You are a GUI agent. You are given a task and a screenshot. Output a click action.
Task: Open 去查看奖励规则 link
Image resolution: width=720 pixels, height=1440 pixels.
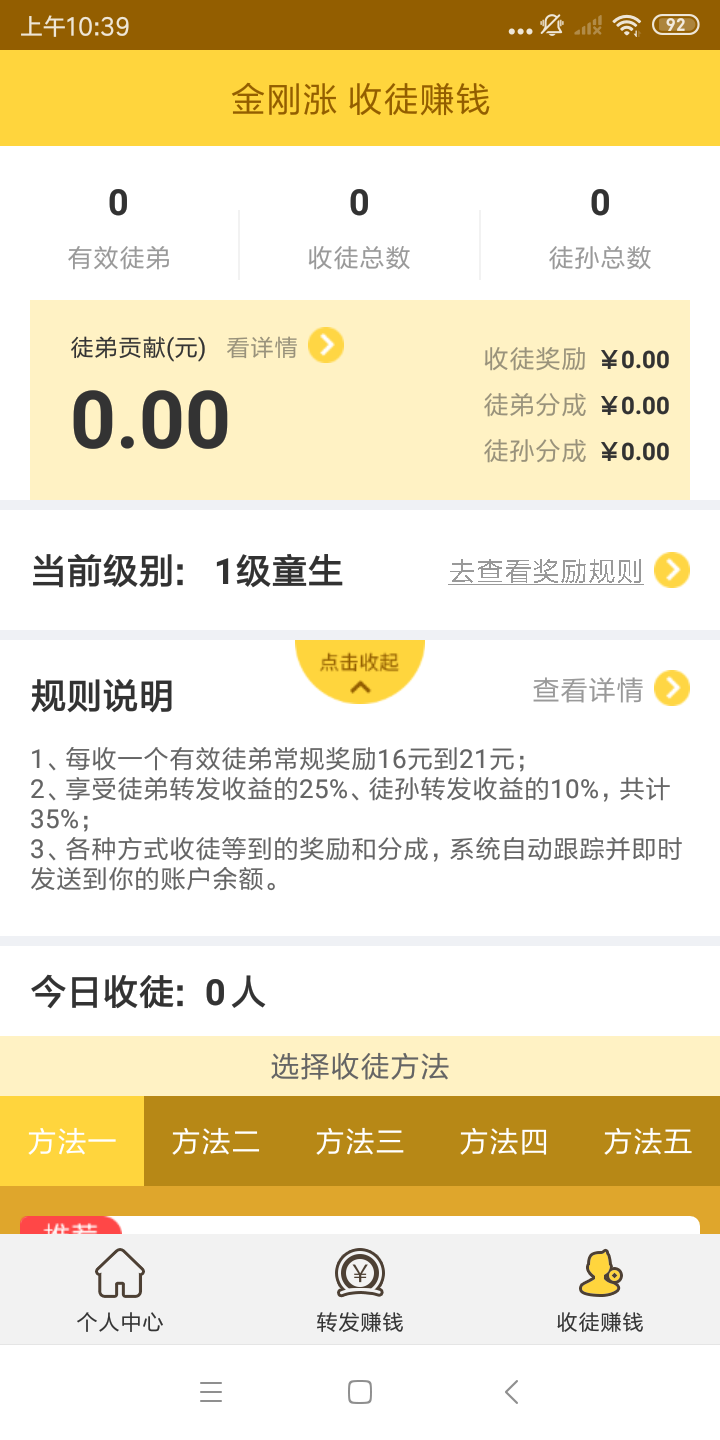point(545,571)
